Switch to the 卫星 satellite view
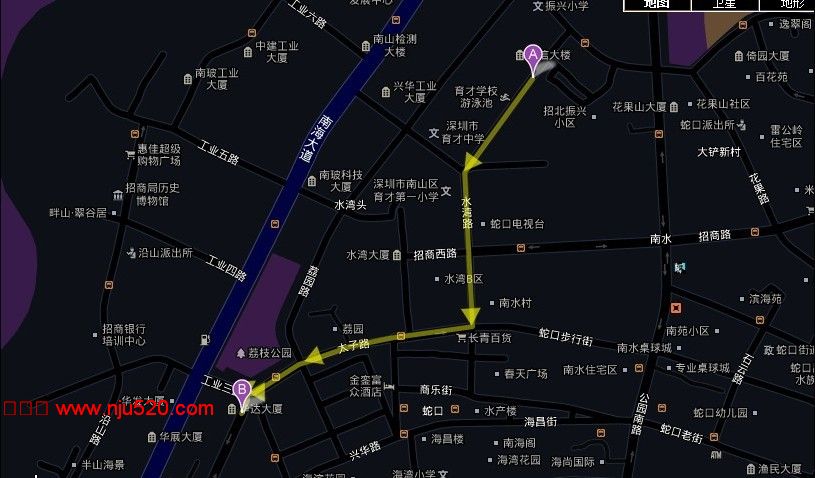The image size is (815, 478). (x=724, y=4)
